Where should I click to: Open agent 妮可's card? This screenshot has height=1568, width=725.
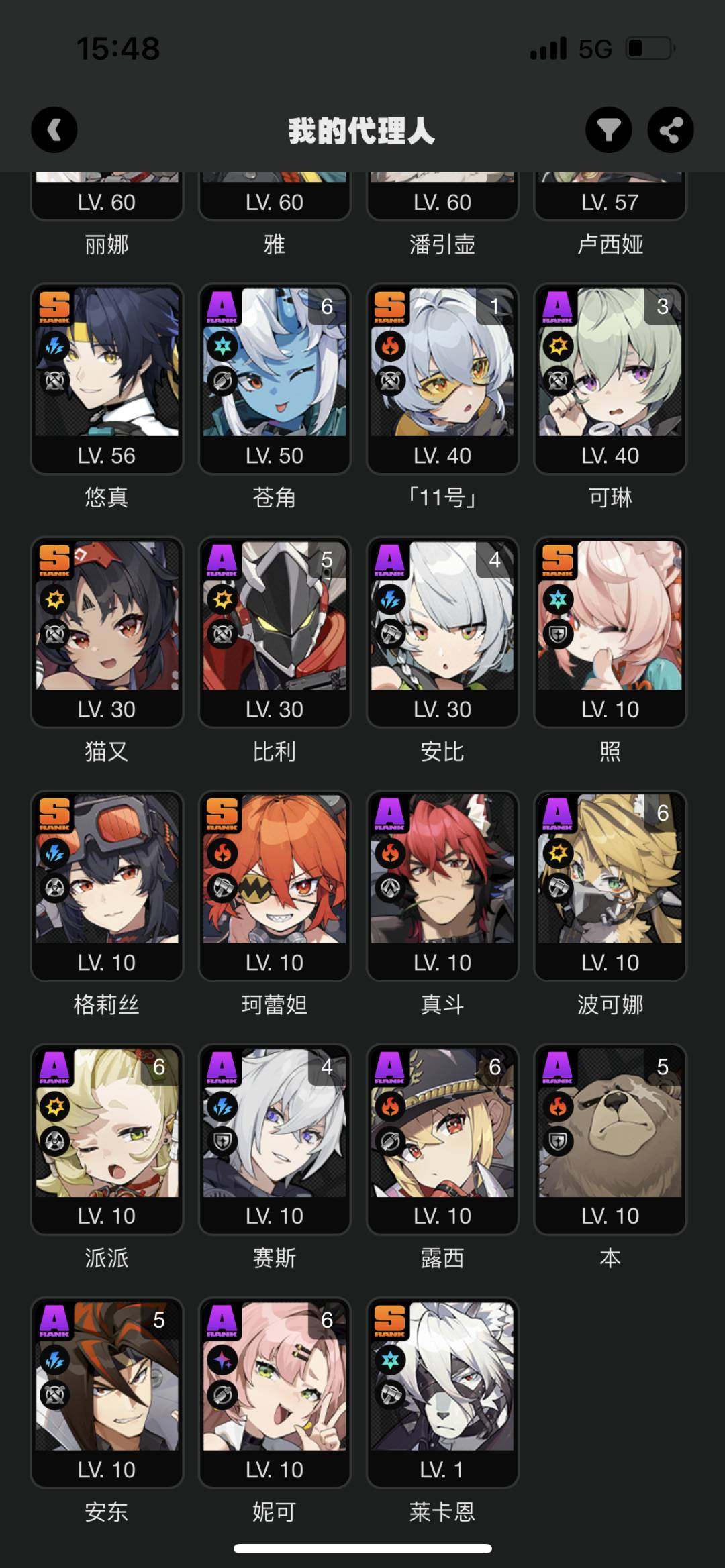pyautogui.click(x=275, y=1393)
